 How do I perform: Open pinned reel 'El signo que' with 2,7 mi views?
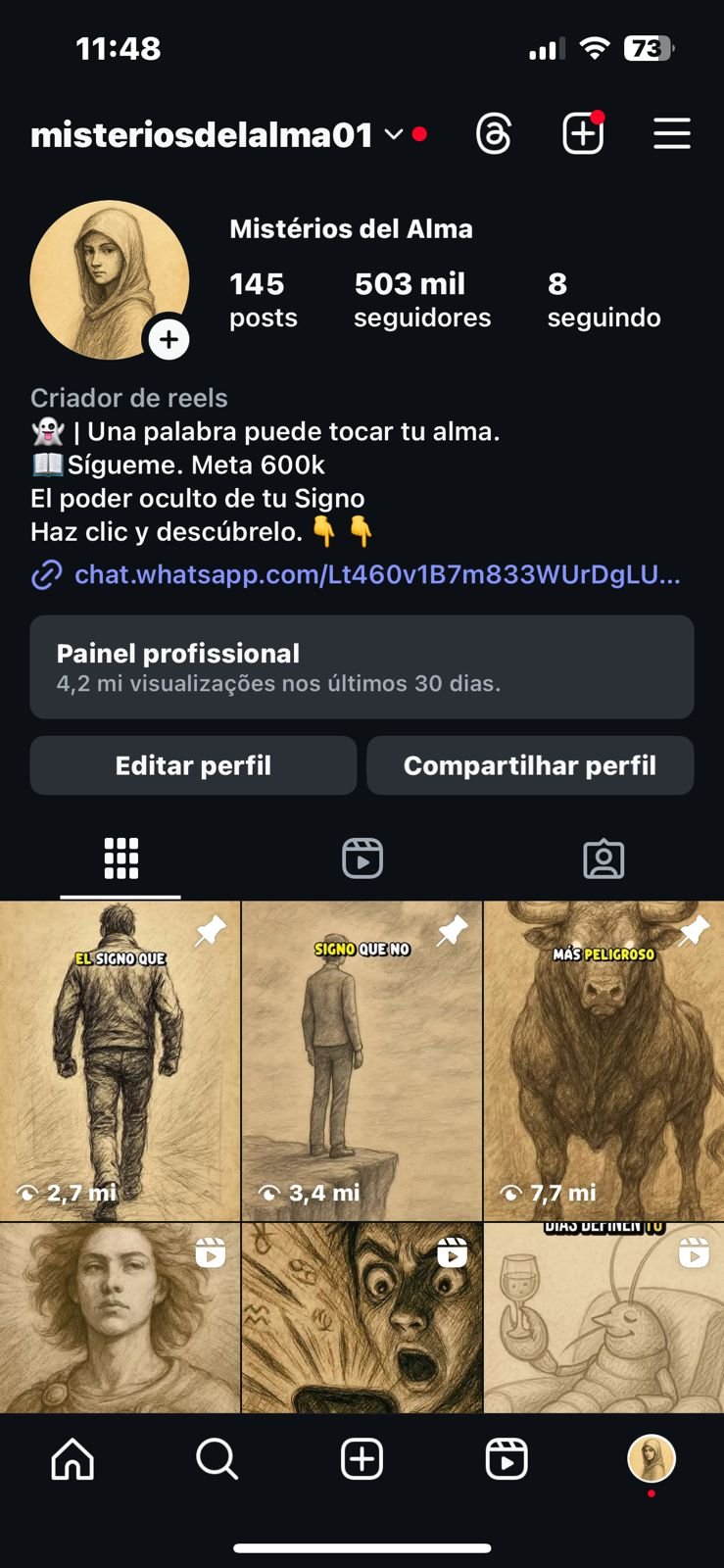click(120, 1060)
